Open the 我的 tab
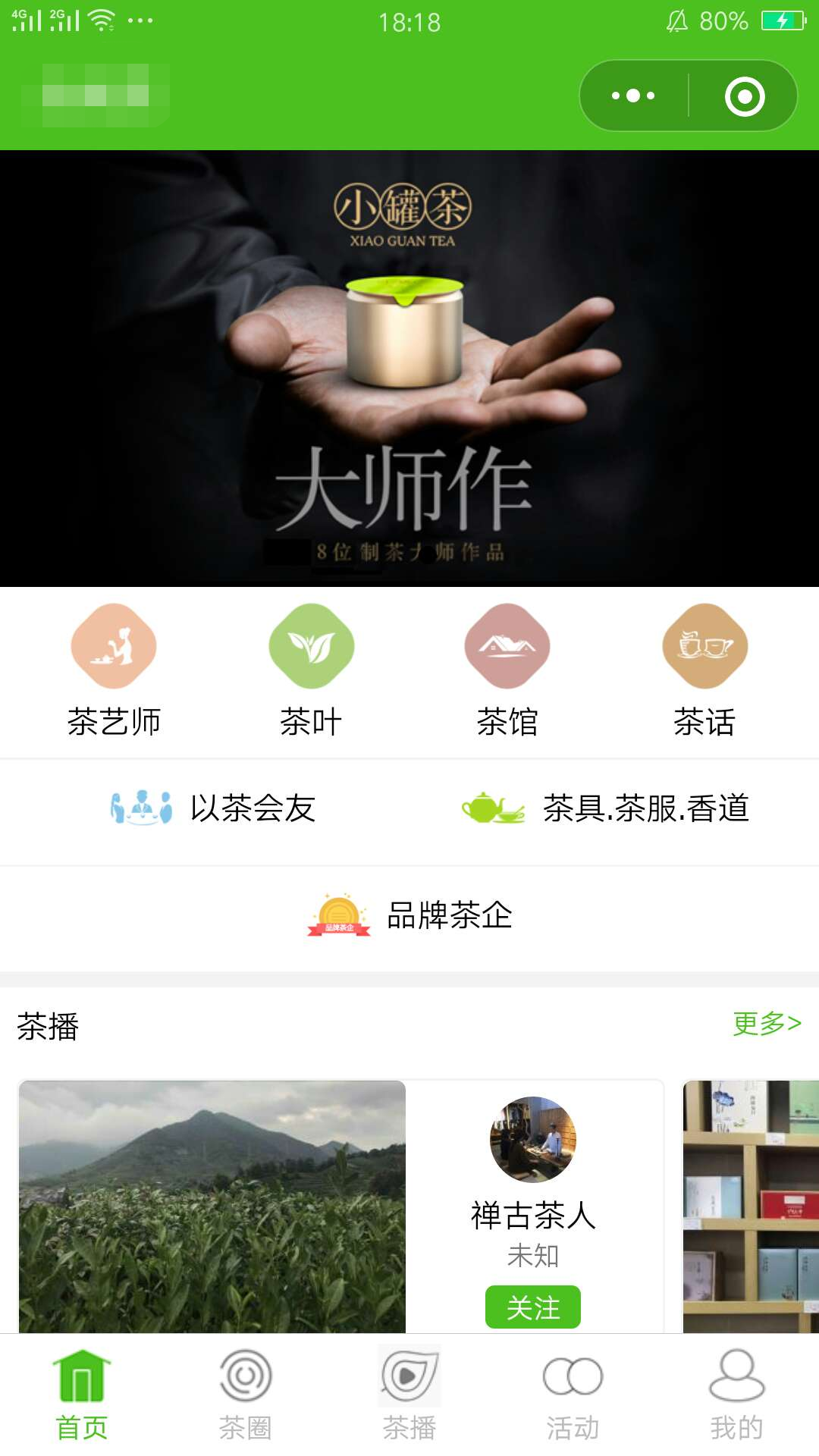Image resolution: width=819 pixels, height=1456 pixels. point(737,1395)
